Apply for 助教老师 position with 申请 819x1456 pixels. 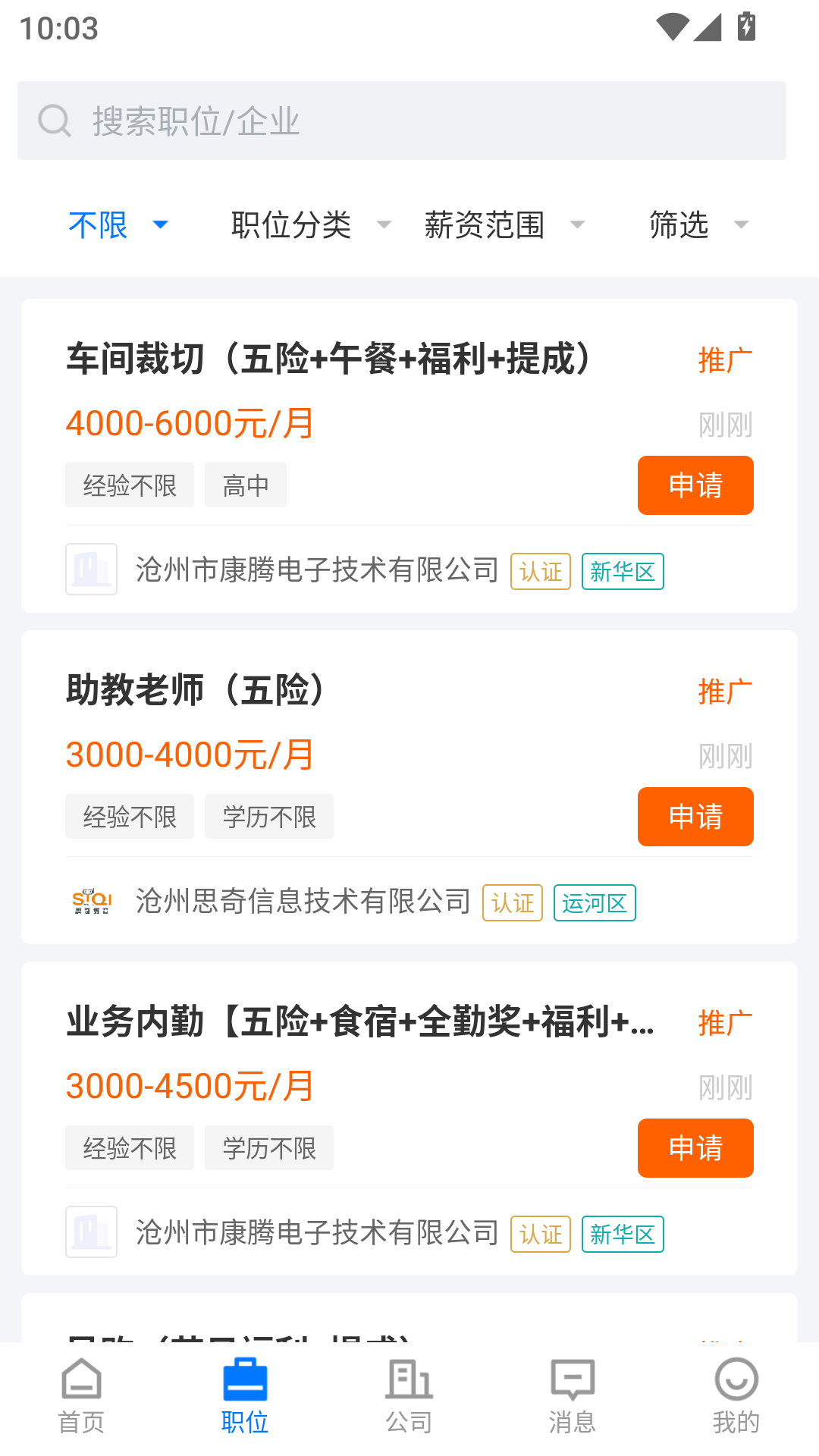[695, 817]
